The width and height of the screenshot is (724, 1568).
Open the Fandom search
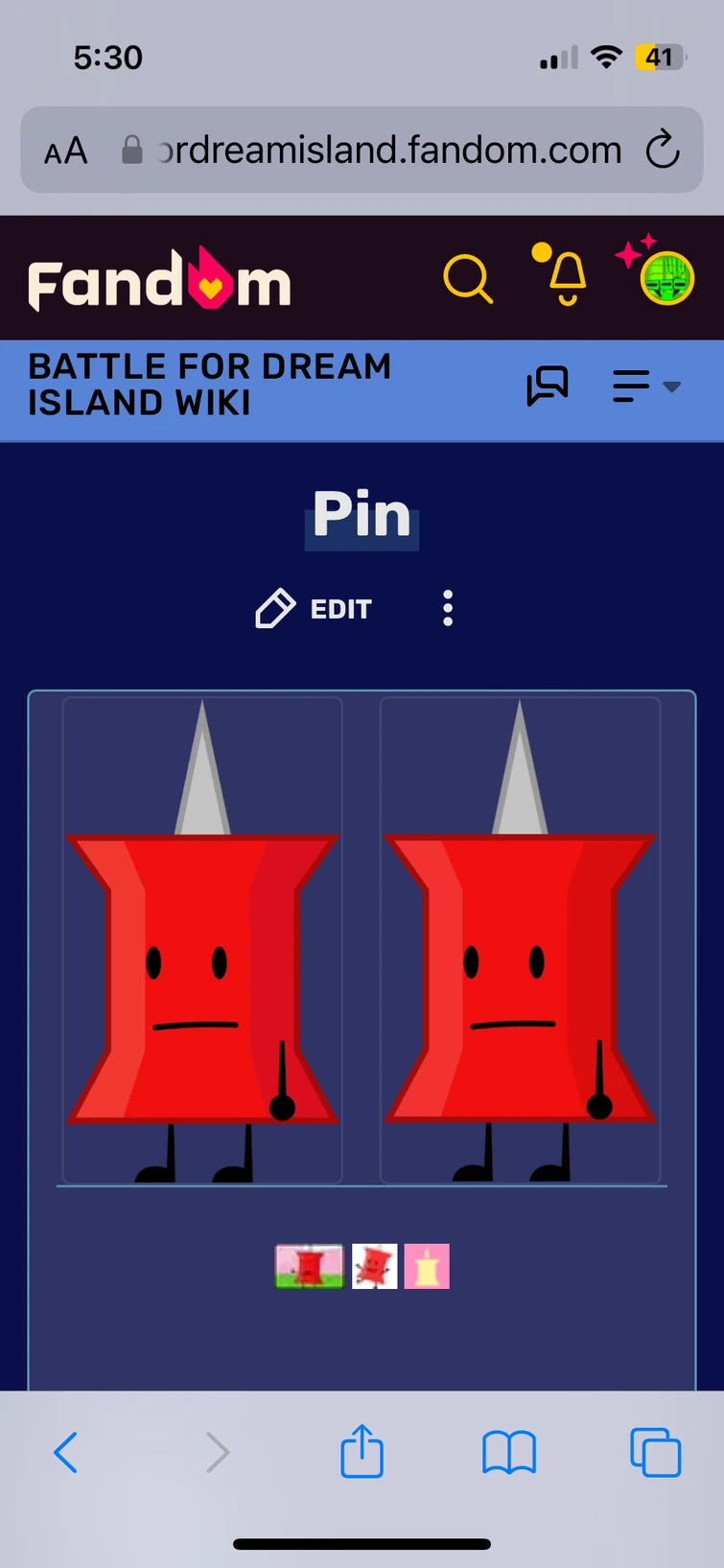(469, 278)
